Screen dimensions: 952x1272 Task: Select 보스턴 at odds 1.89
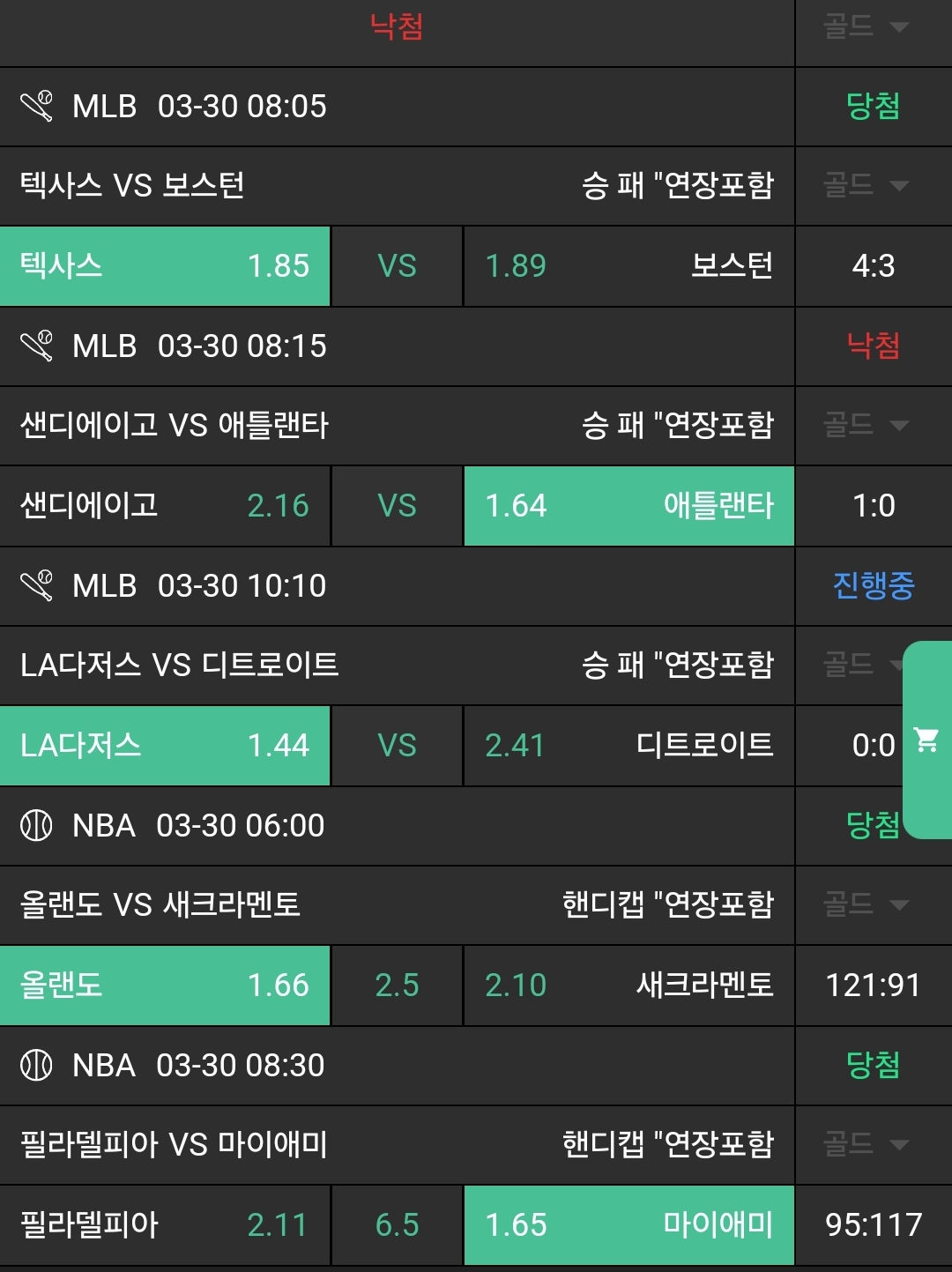[628, 266]
